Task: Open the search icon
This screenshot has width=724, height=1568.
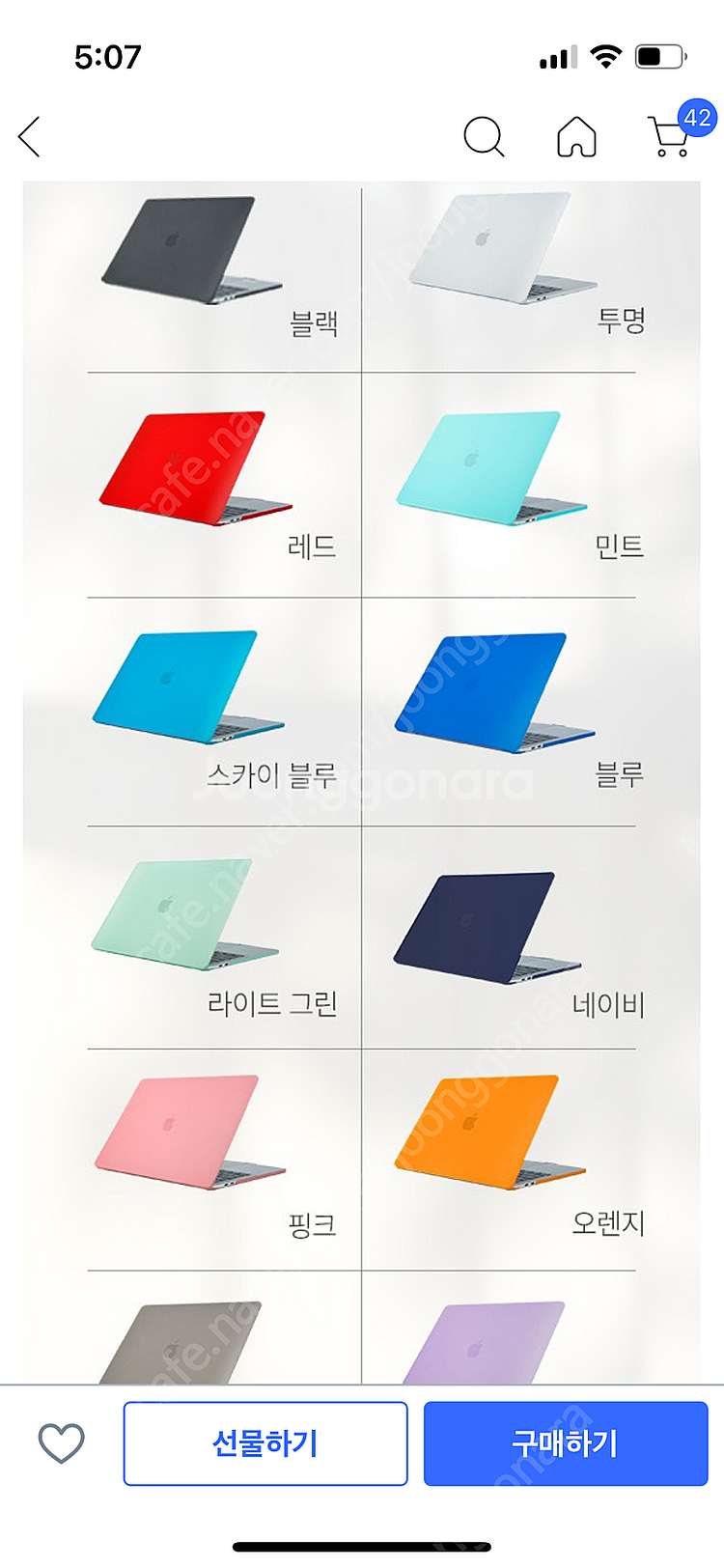Action: pyautogui.click(x=485, y=137)
